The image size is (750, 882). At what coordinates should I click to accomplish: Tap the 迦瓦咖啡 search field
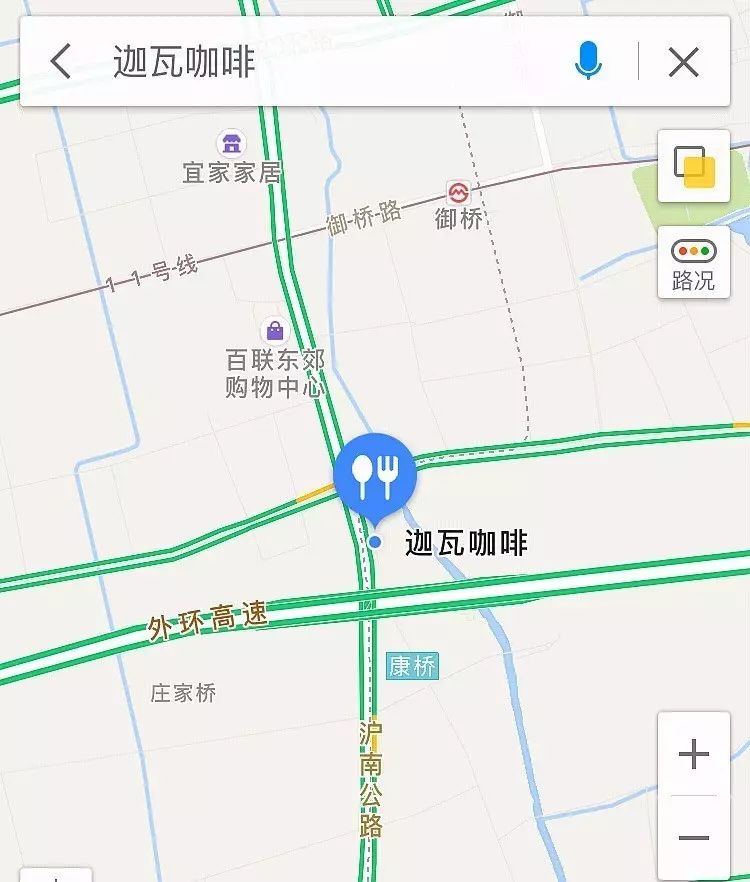coord(330,62)
